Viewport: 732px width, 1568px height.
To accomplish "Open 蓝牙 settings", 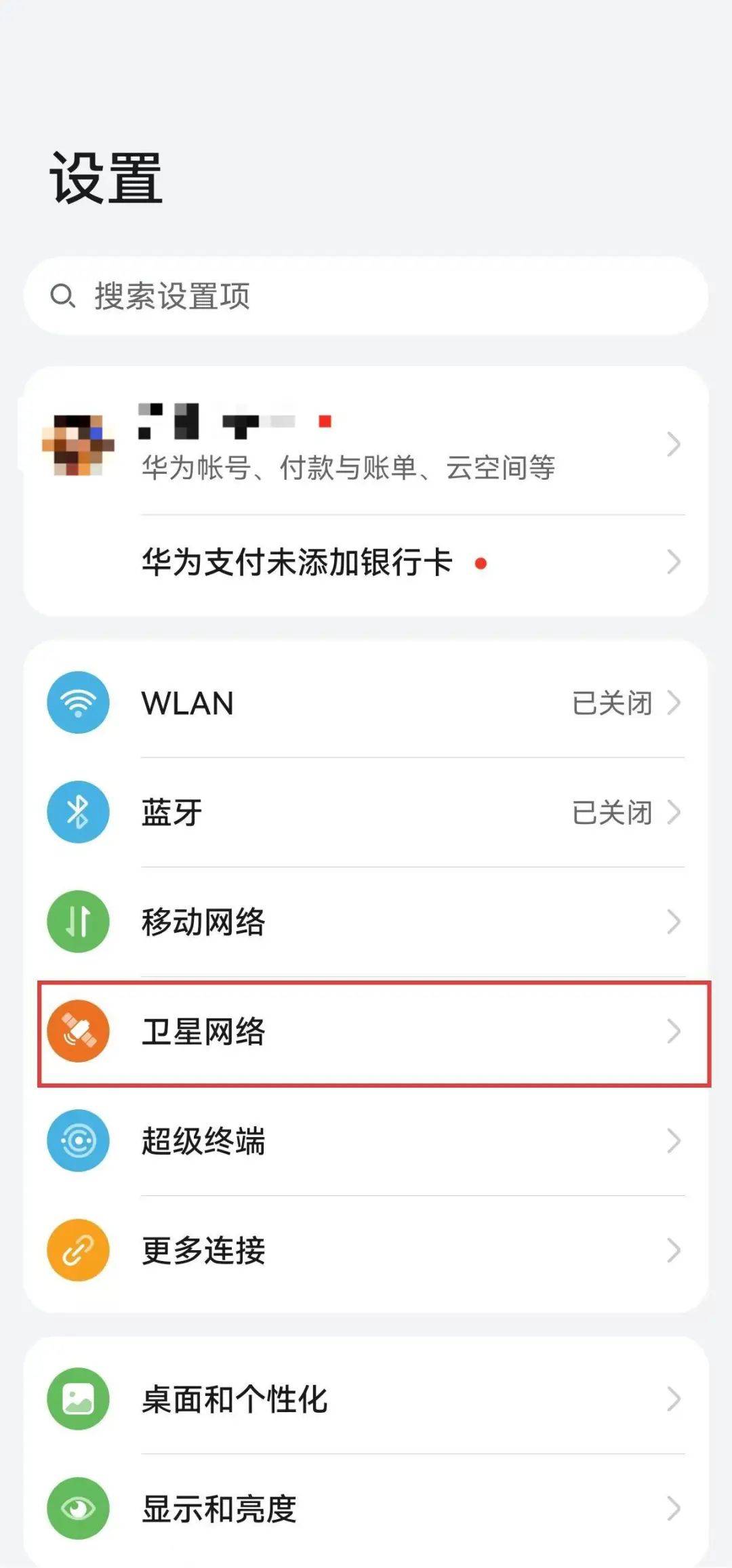I will (366, 812).
